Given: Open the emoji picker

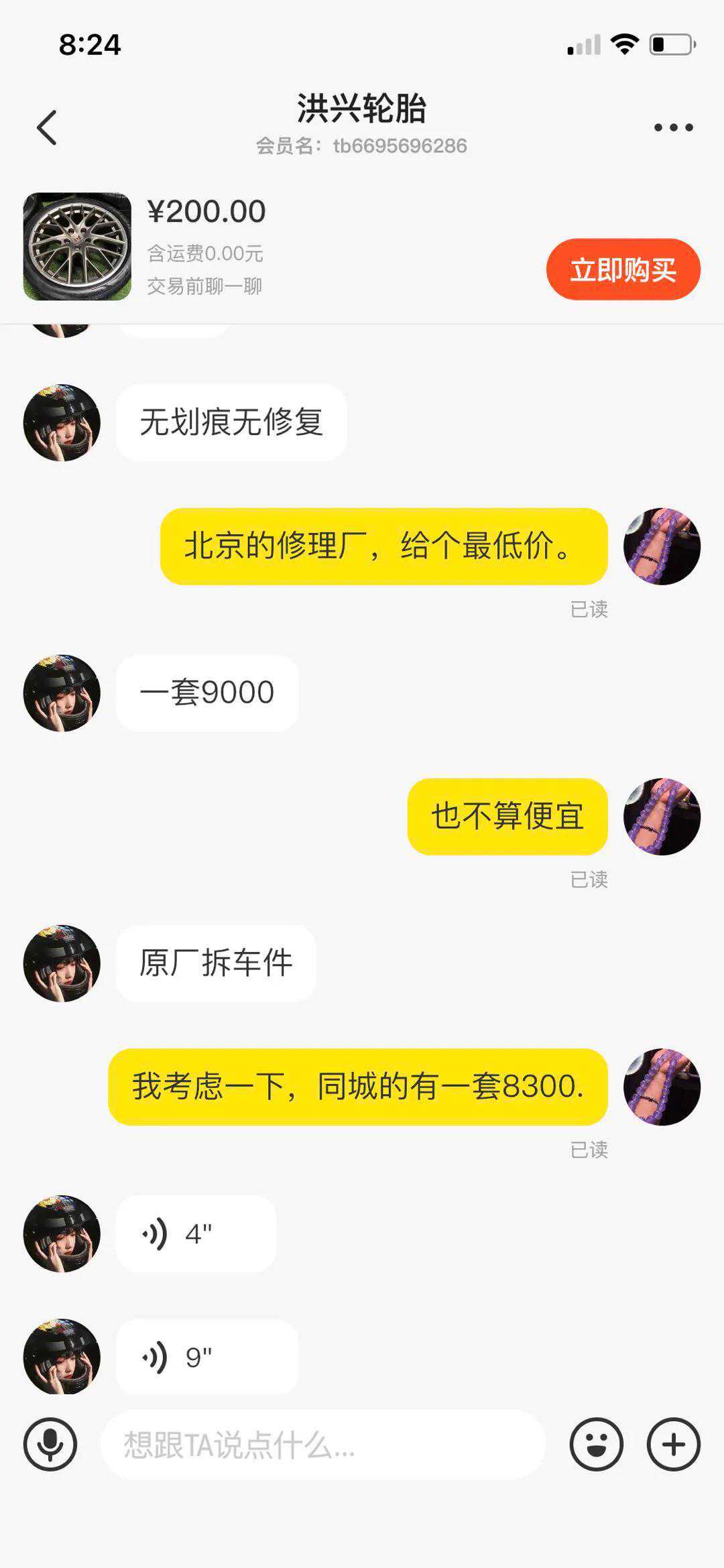Looking at the screenshot, I should click(596, 1445).
